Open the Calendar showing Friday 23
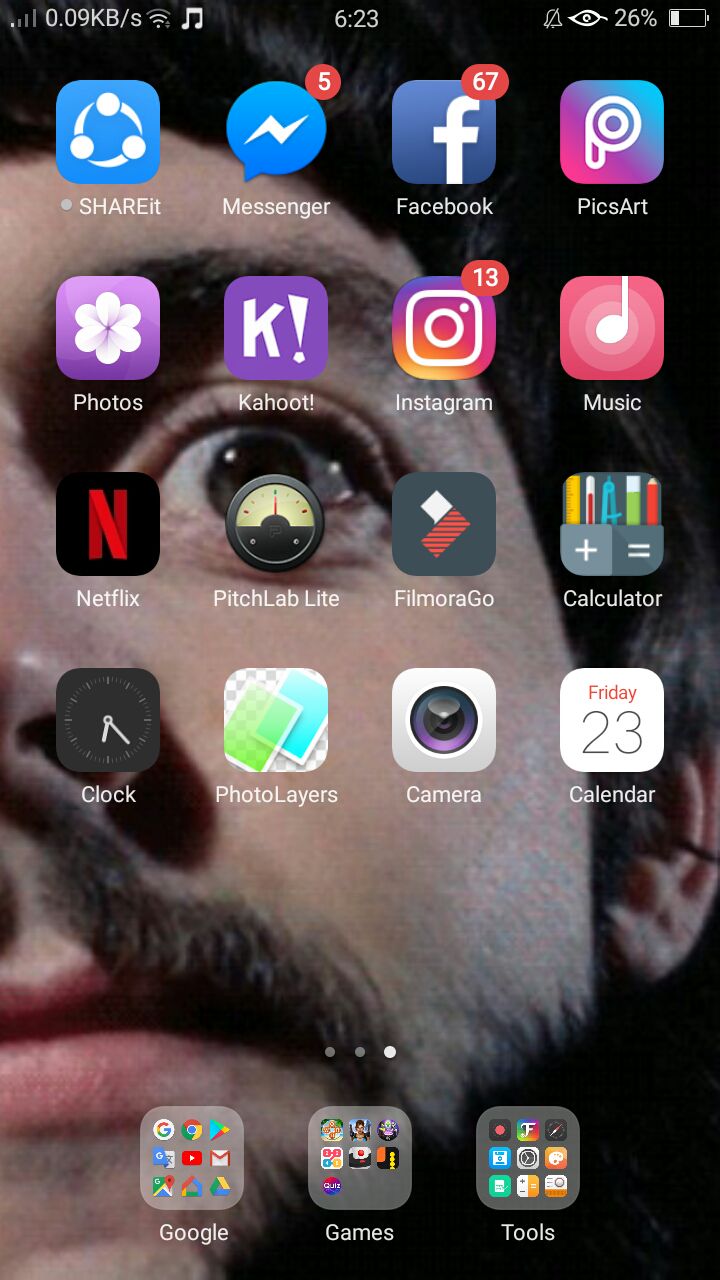Image resolution: width=720 pixels, height=1280 pixels. (612, 720)
